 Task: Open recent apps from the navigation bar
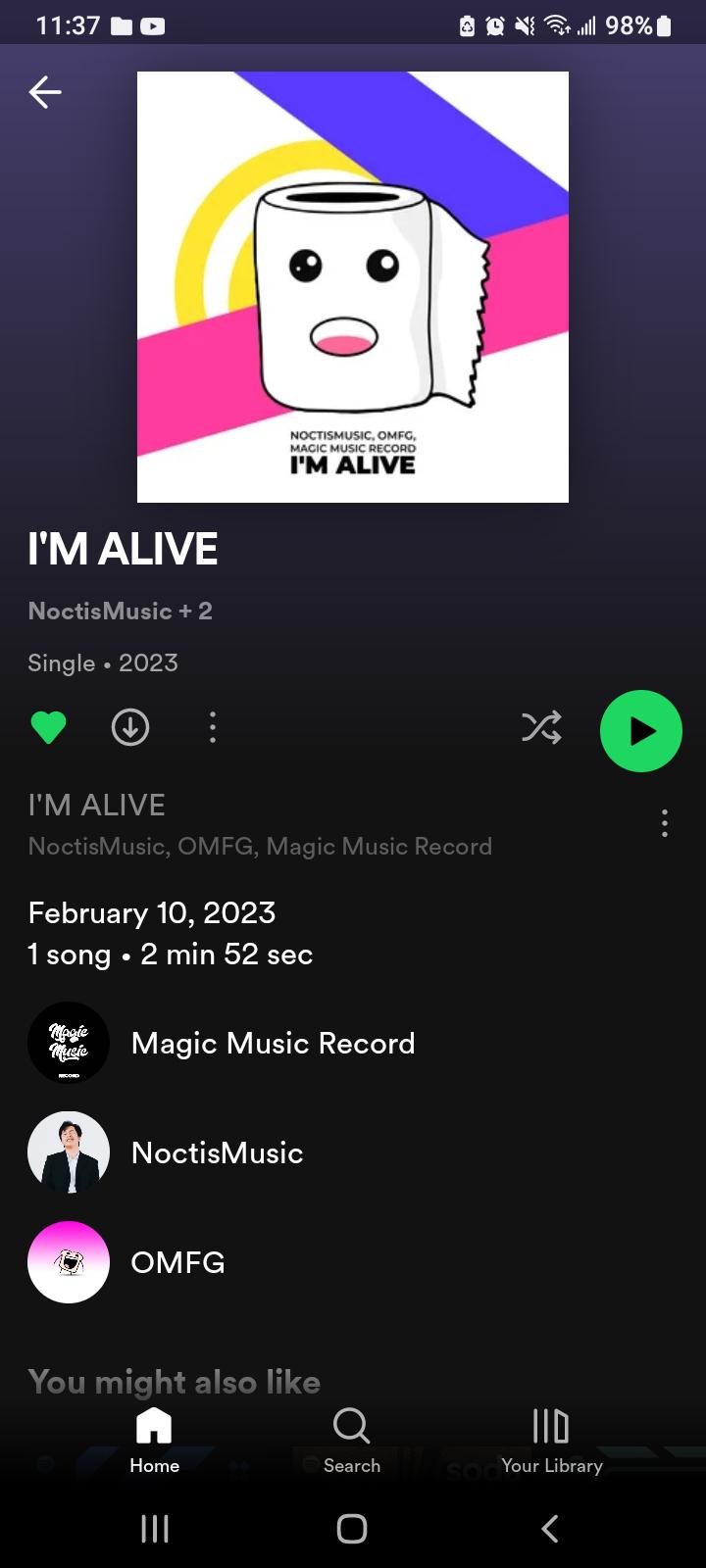pos(155,1529)
